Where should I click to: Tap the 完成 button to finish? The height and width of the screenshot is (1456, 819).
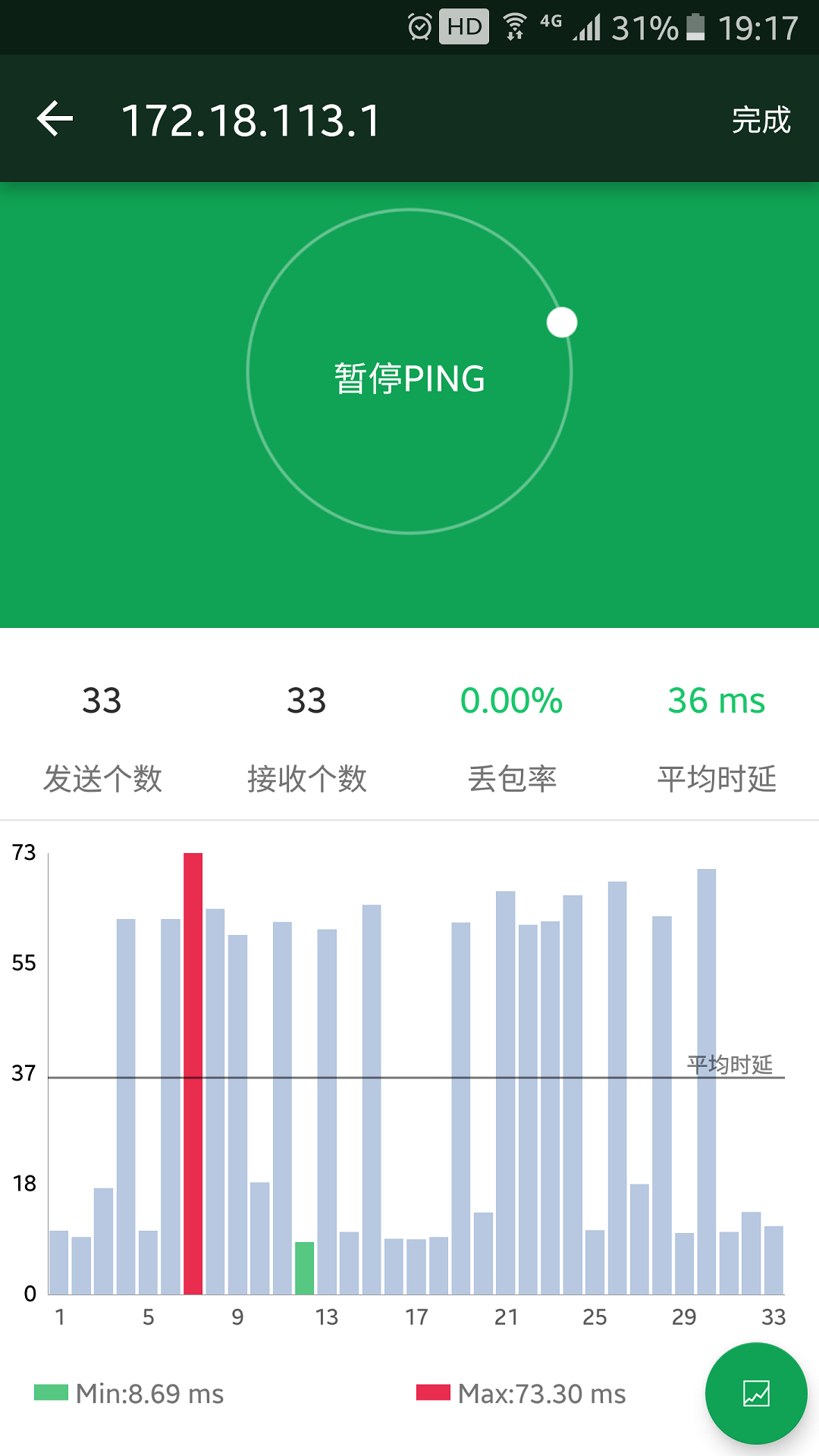[761, 118]
